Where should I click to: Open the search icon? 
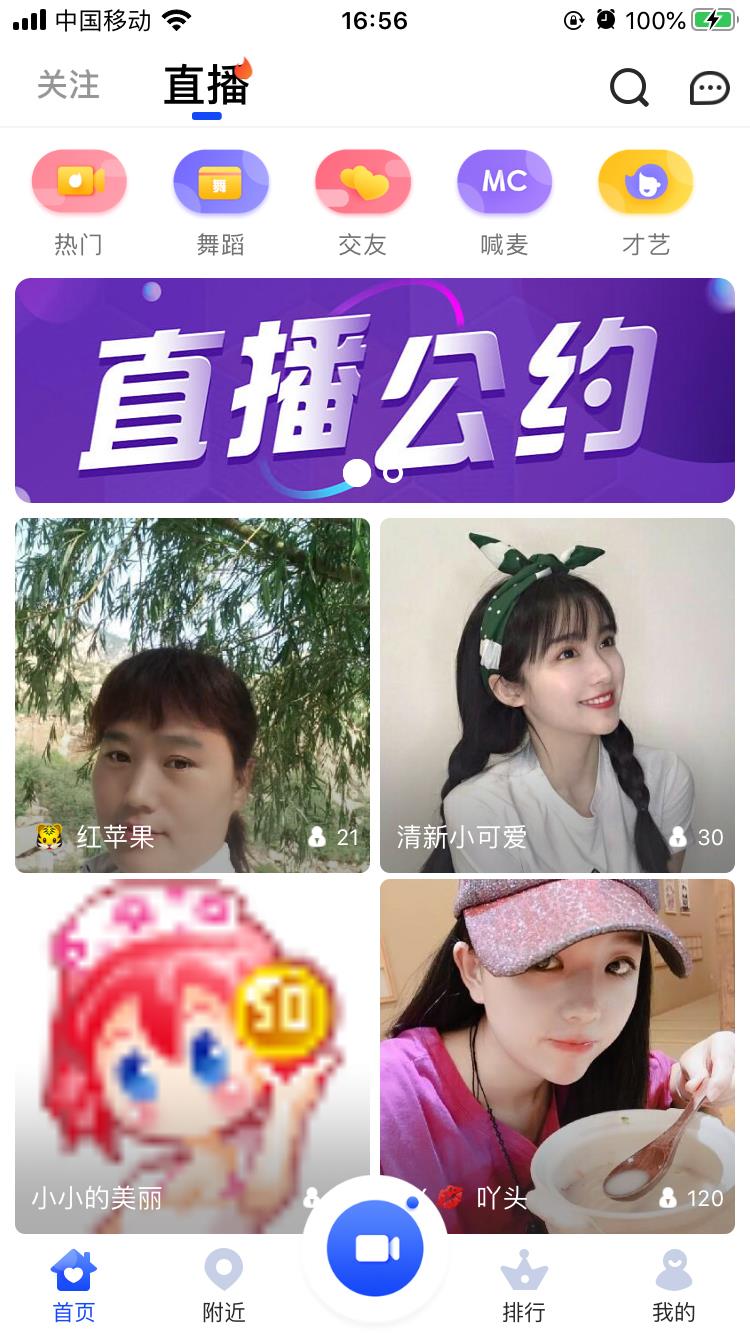tap(629, 88)
